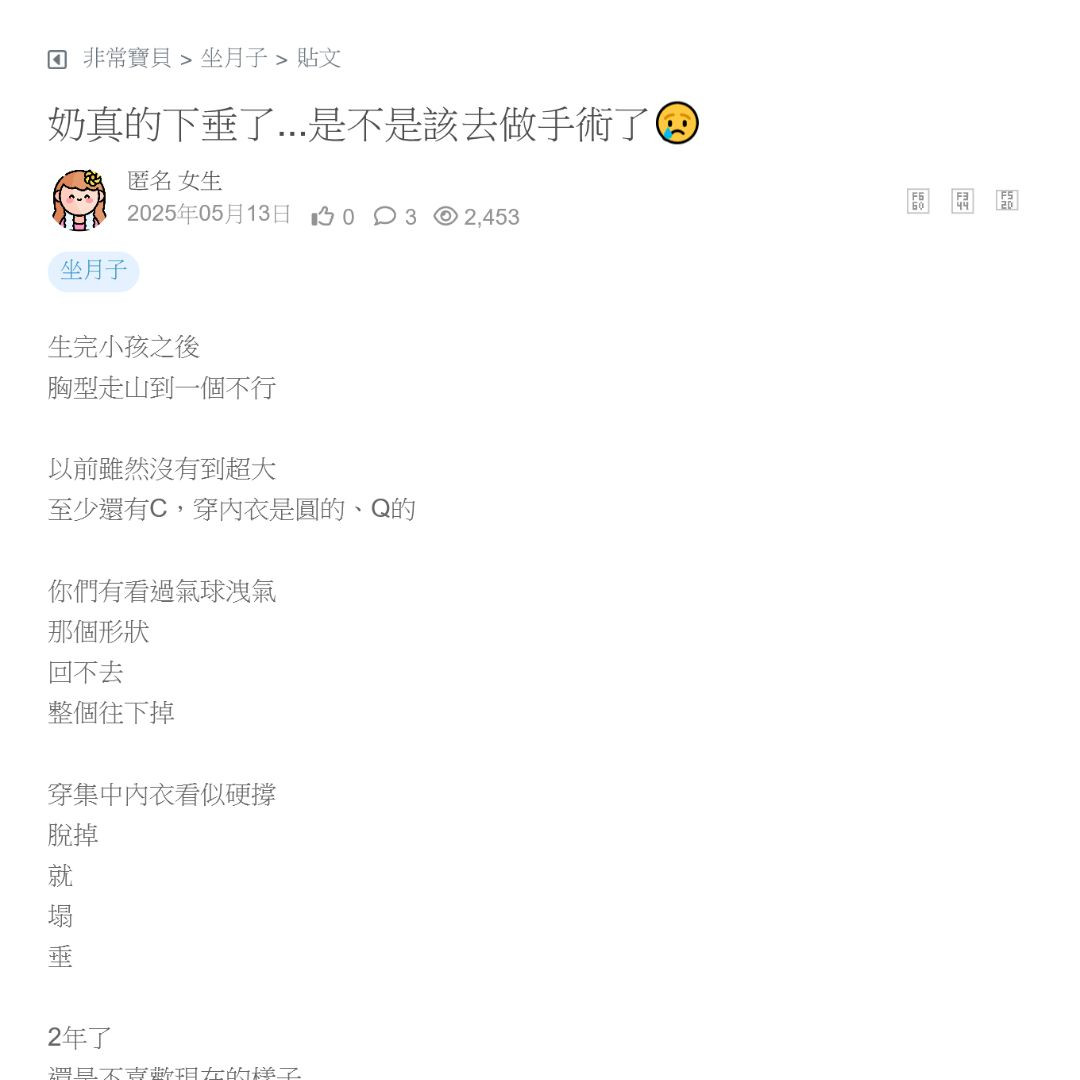This screenshot has width=1080, height=1080.
Task: Select the blue 坐月子 tag chip
Action: point(93,271)
